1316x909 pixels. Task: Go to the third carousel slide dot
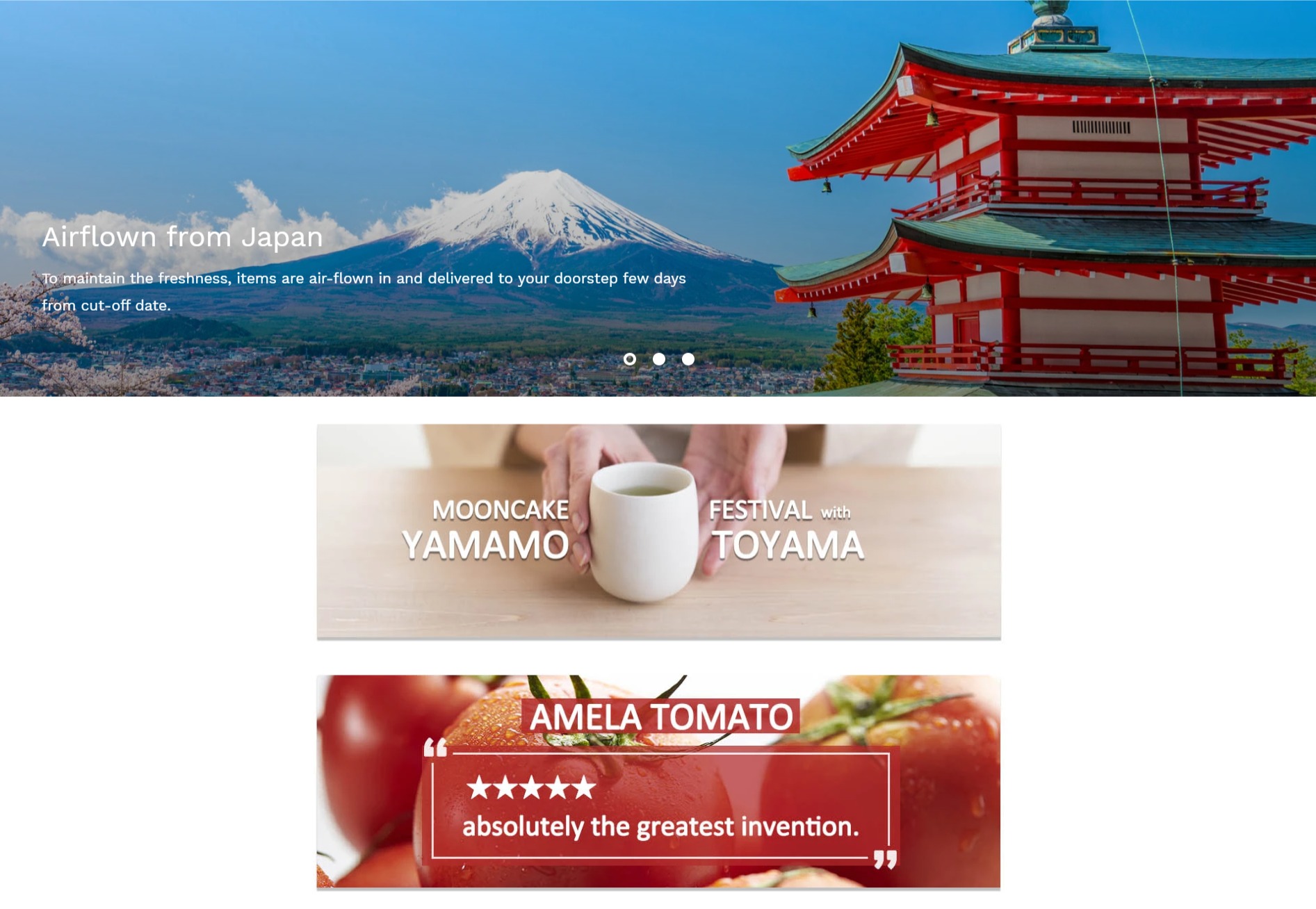pyautogui.click(x=688, y=359)
